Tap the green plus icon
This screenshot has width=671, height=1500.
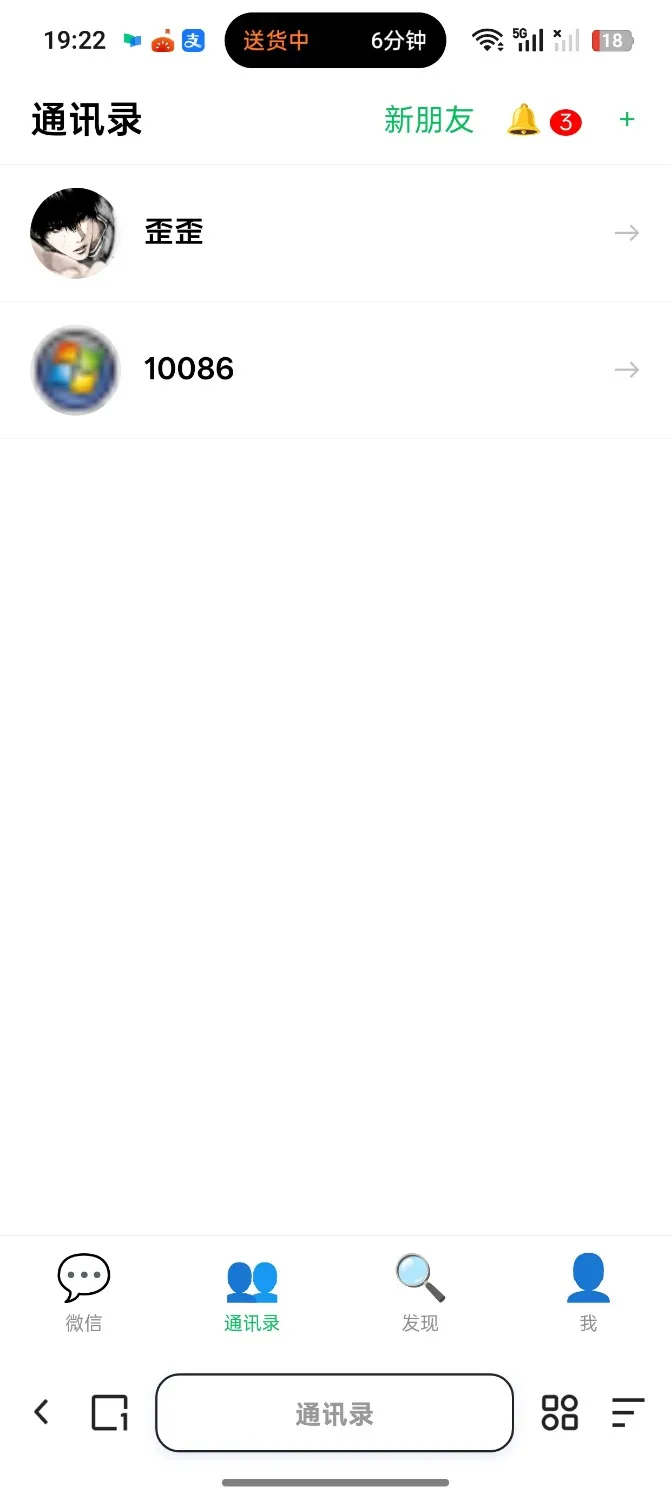[627, 120]
